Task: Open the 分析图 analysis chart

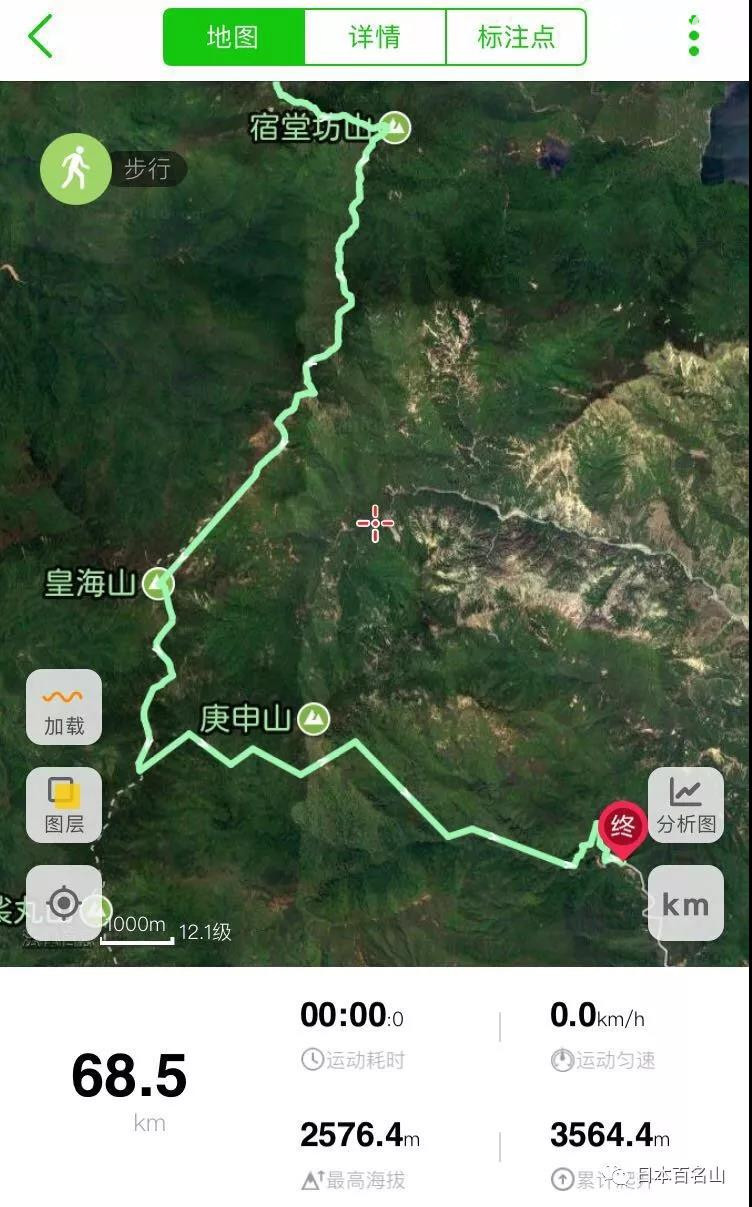Action: (686, 805)
